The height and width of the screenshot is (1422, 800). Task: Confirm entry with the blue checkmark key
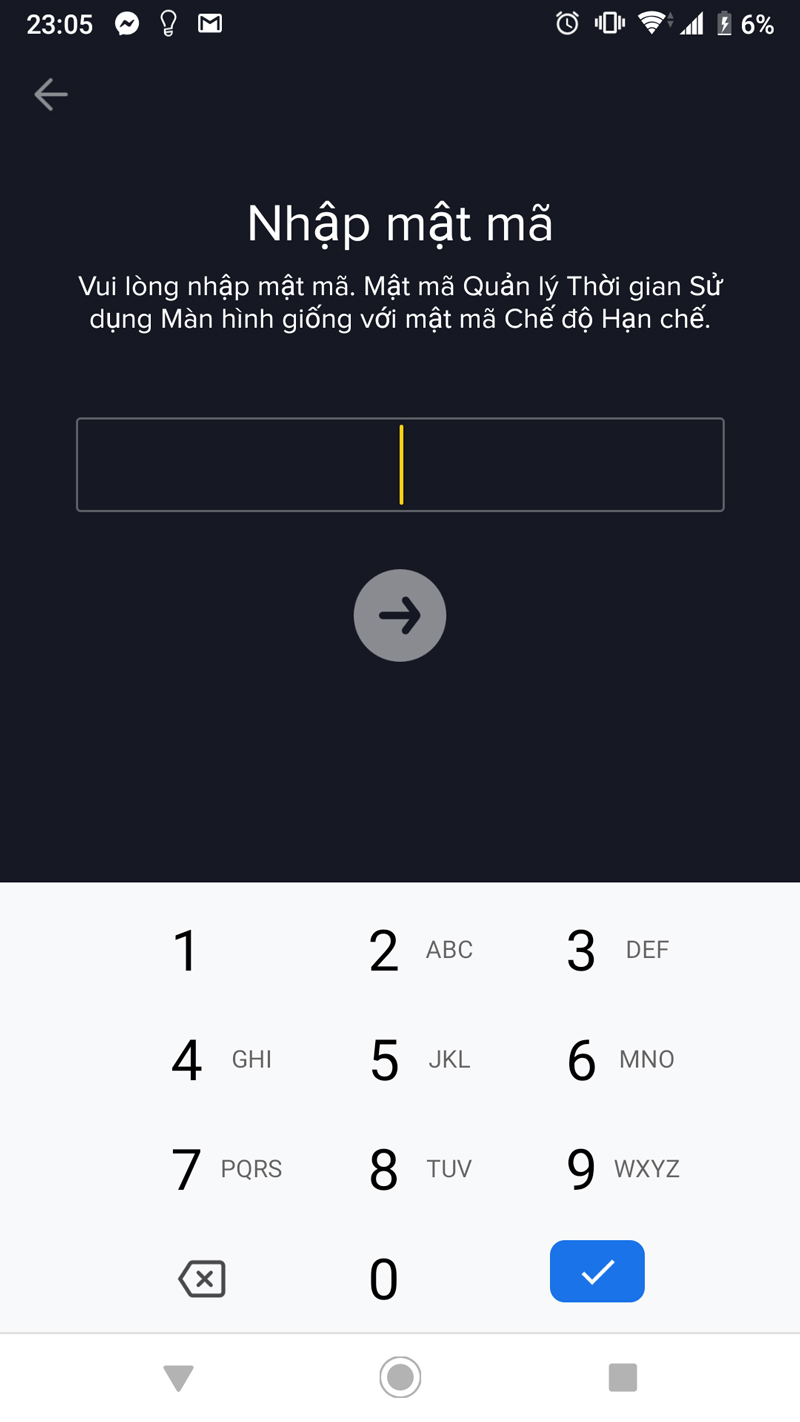coord(597,1271)
